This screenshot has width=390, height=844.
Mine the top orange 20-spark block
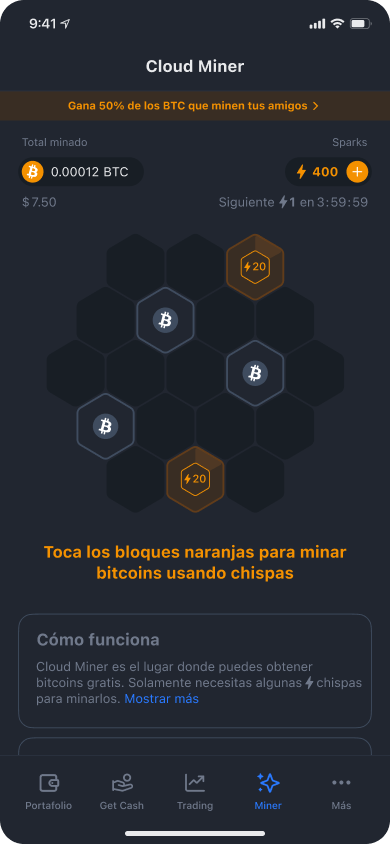pos(255,266)
